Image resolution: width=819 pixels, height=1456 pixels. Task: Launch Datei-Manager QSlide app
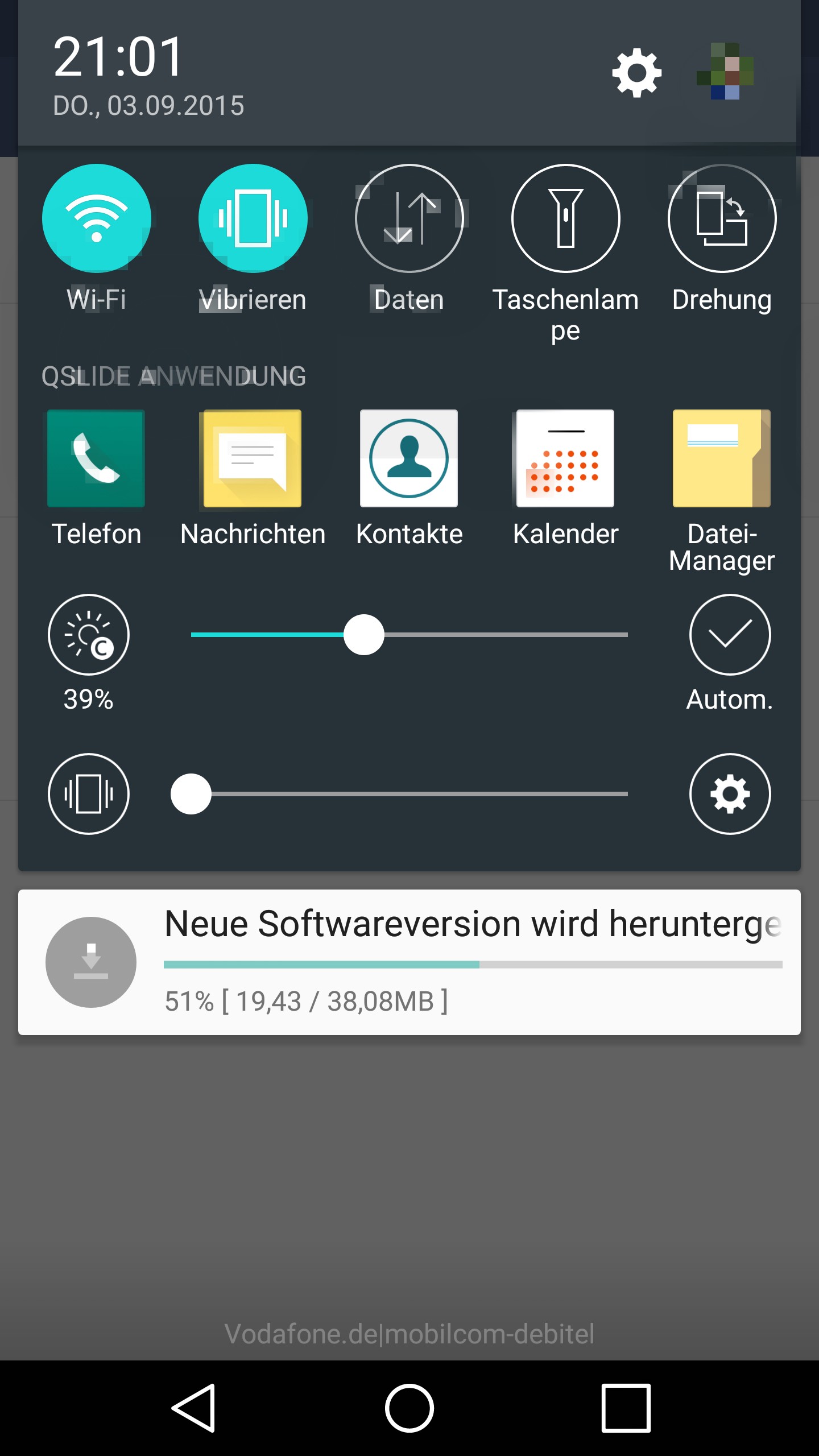721,458
